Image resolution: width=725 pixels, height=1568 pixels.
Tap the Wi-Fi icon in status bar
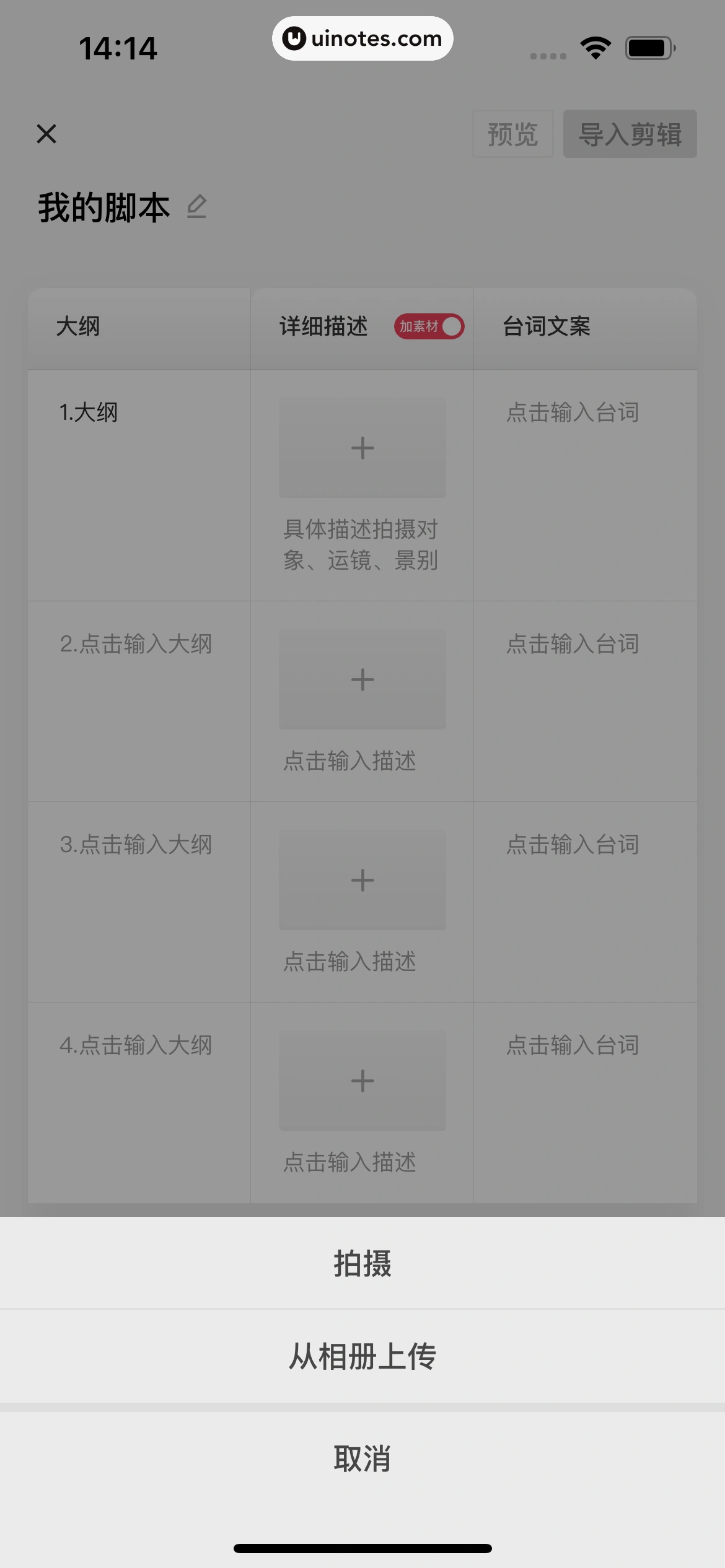tap(594, 48)
